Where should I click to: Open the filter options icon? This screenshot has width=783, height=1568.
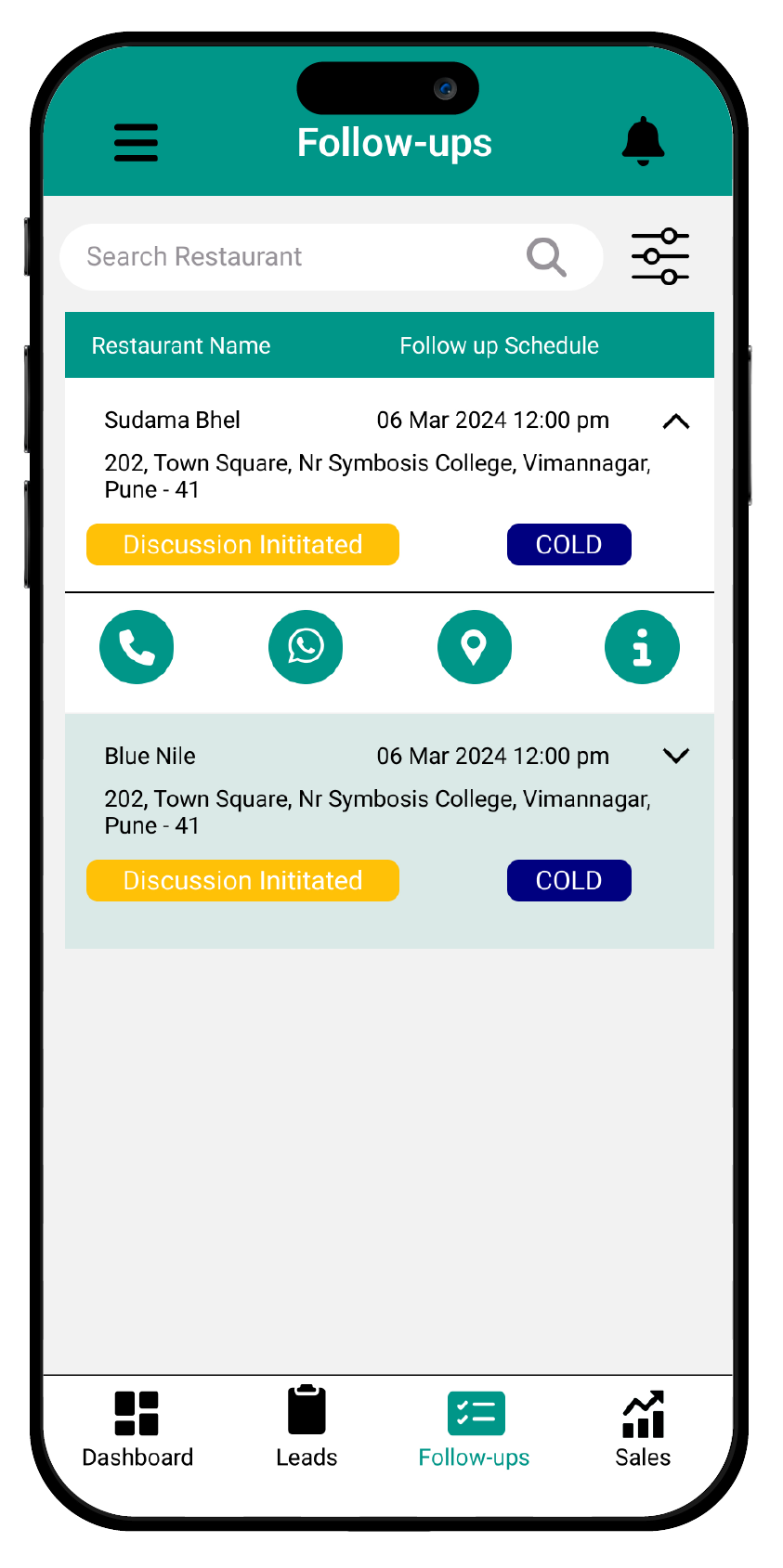659,257
